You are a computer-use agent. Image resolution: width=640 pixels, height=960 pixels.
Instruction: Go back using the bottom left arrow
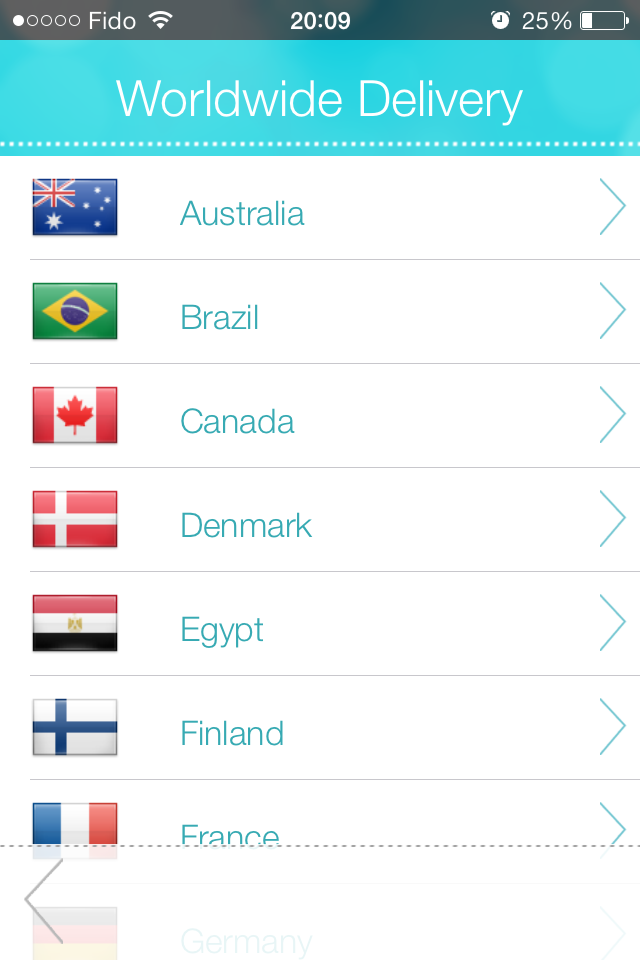[x=44, y=900]
